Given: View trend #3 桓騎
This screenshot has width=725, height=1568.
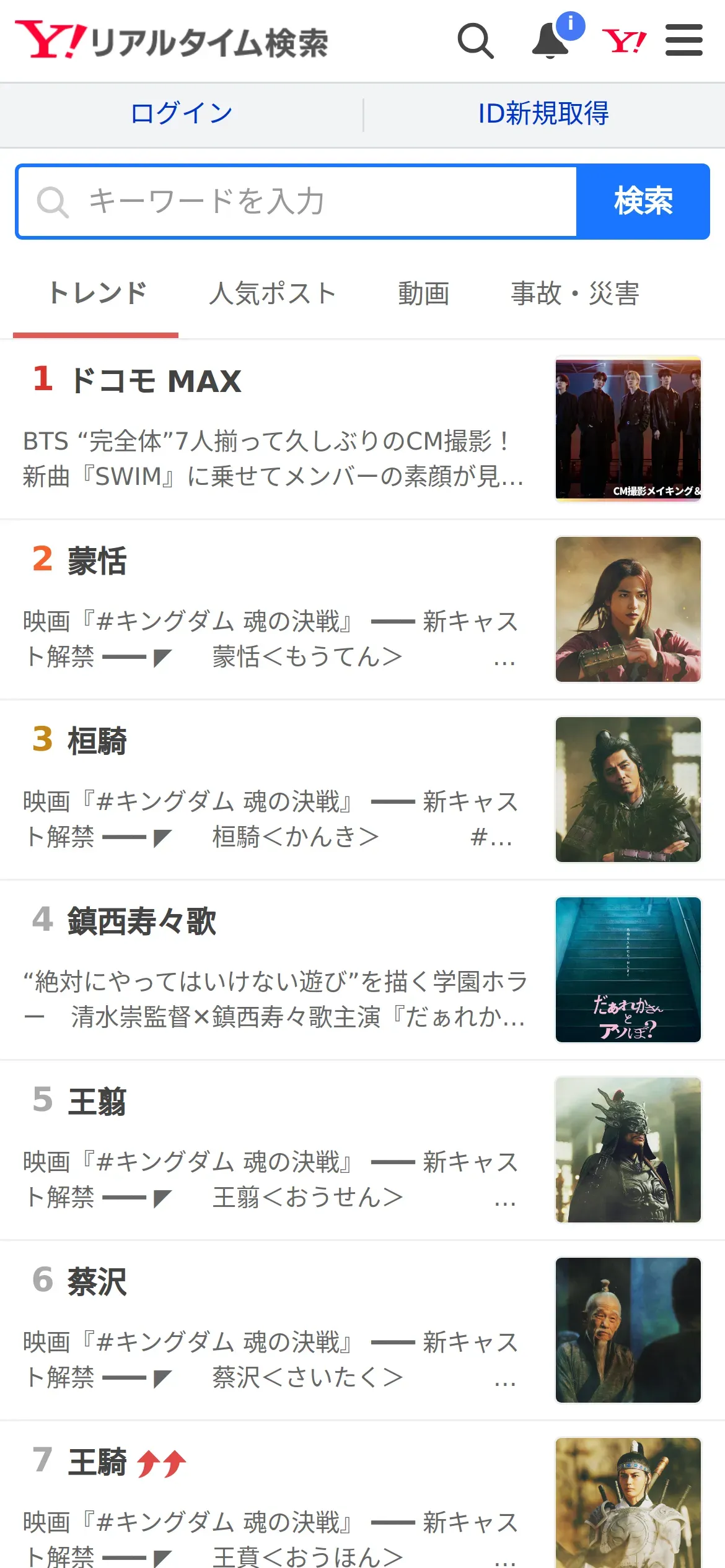Looking at the screenshot, I should 97,741.
